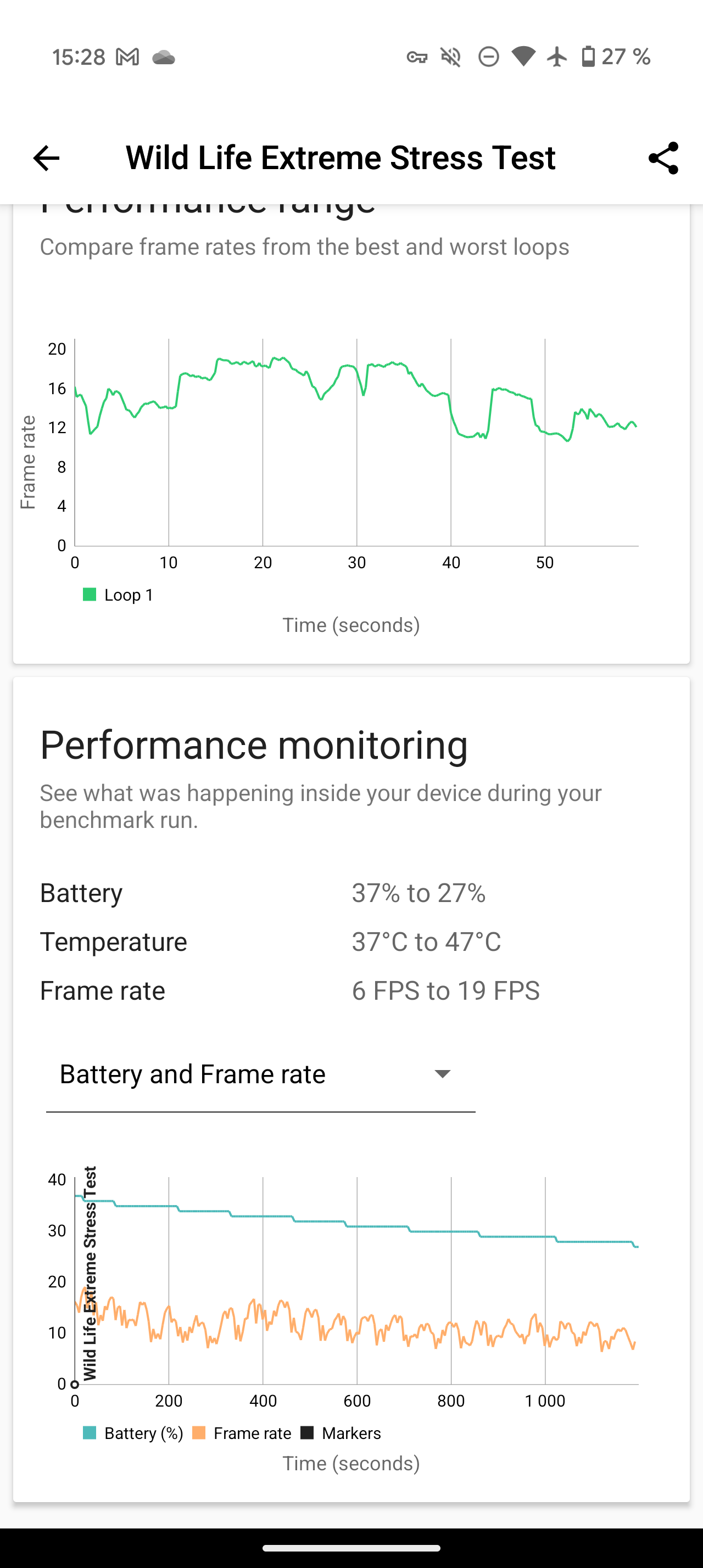Tap the navigation handle at screen bottom

pyautogui.click(x=351, y=1548)
